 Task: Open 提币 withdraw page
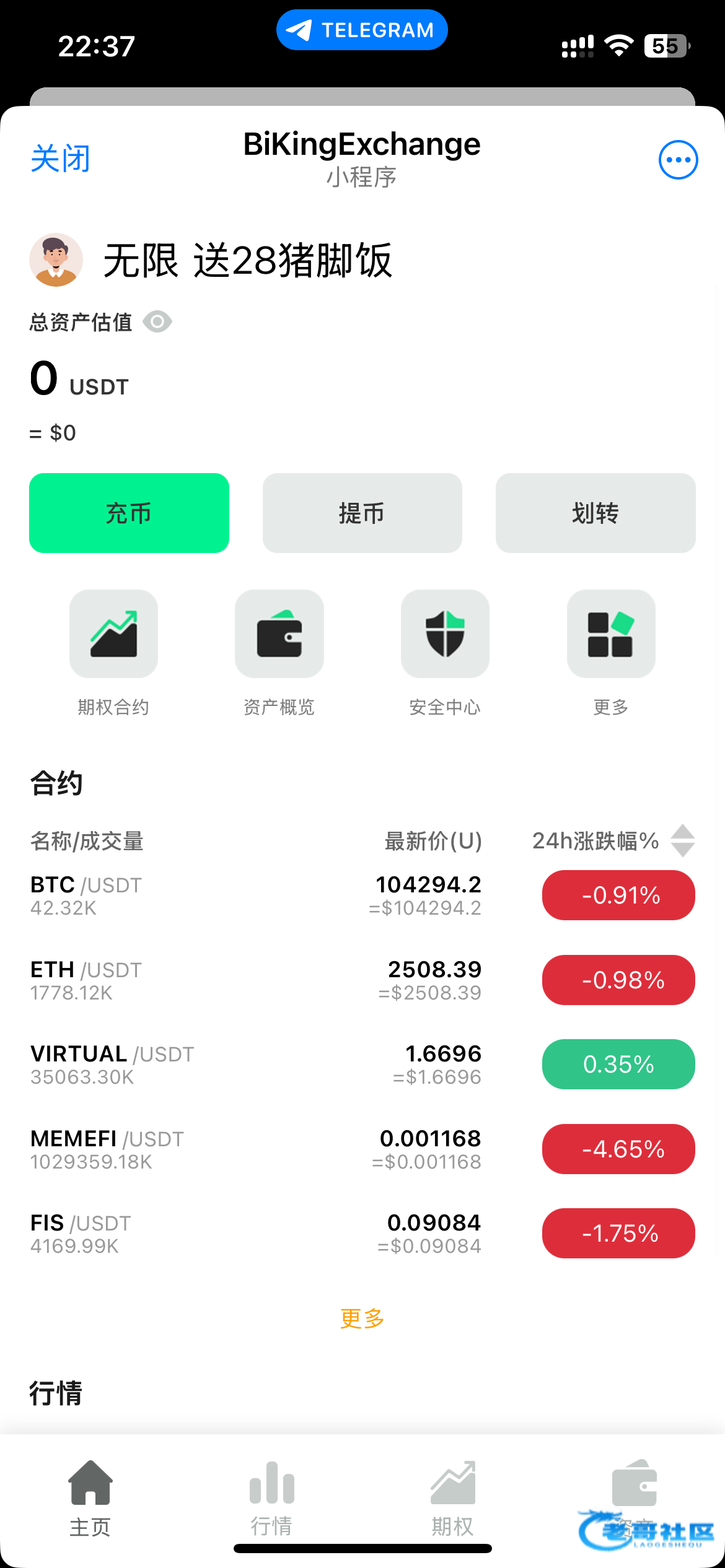362,513
